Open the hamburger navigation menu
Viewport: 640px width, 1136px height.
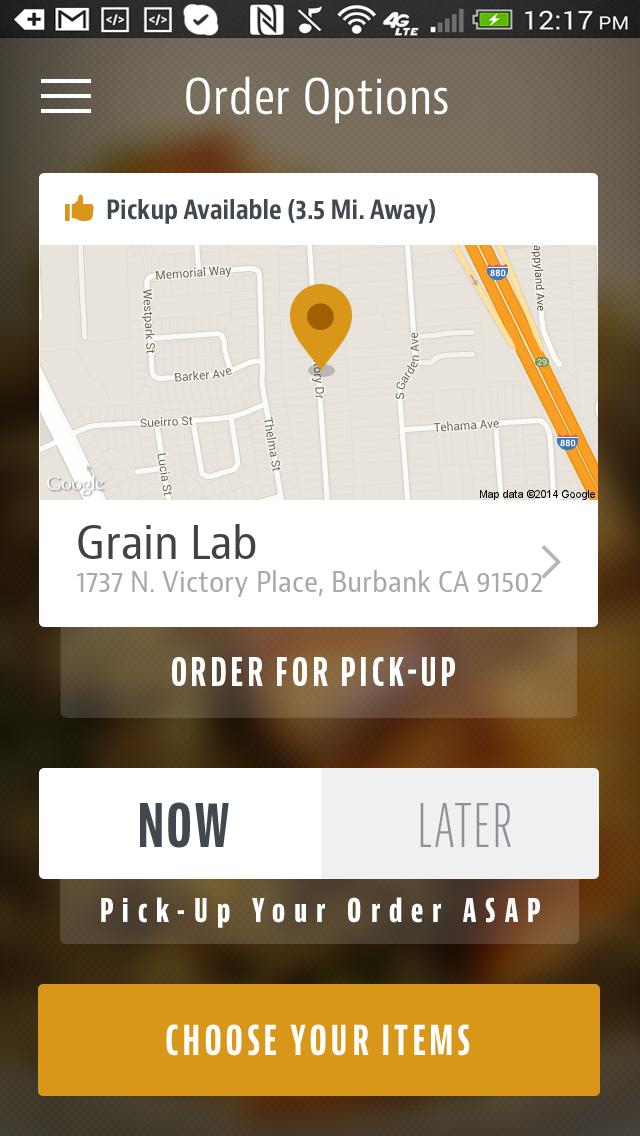pyautogui.click(x=66, y=96)
